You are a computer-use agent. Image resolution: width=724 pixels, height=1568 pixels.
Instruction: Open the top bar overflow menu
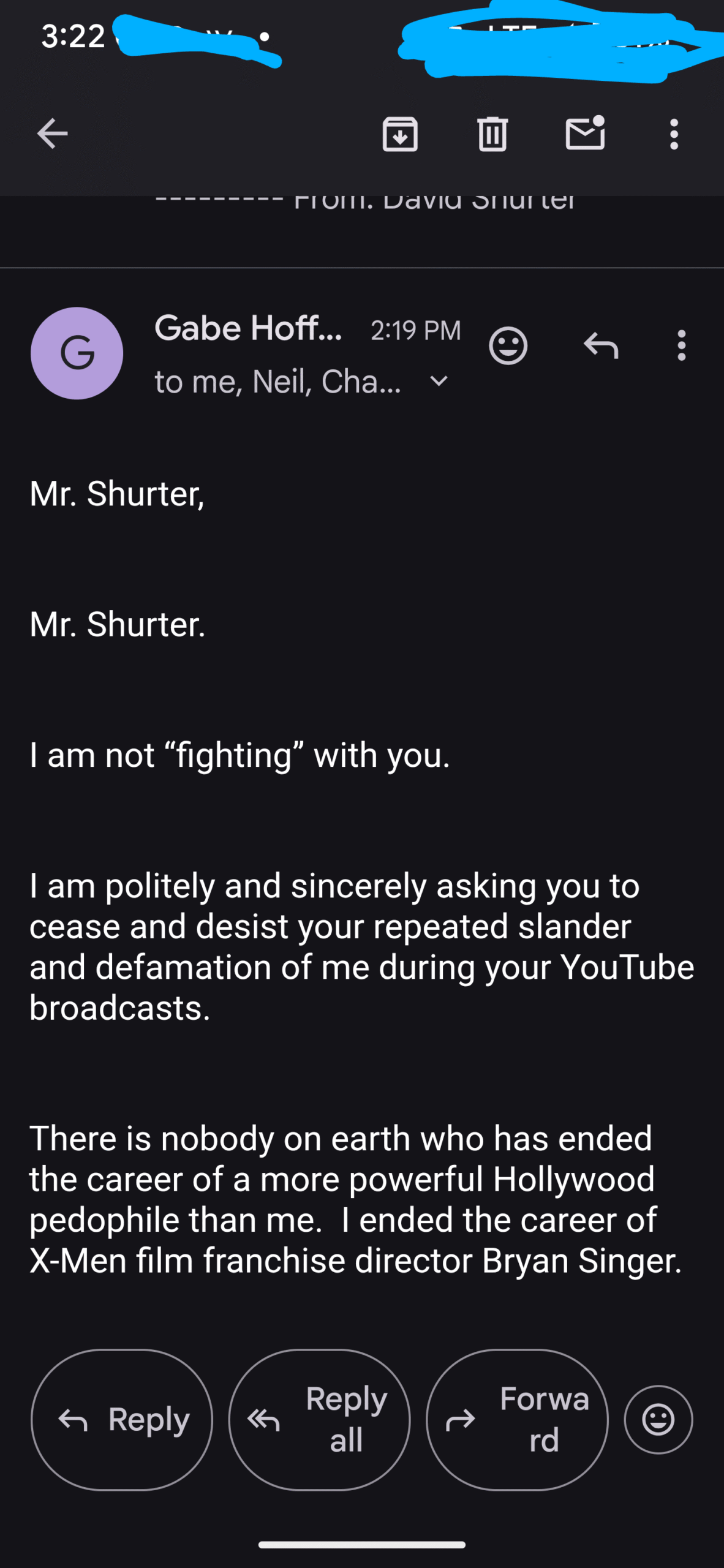coord(674,134)
